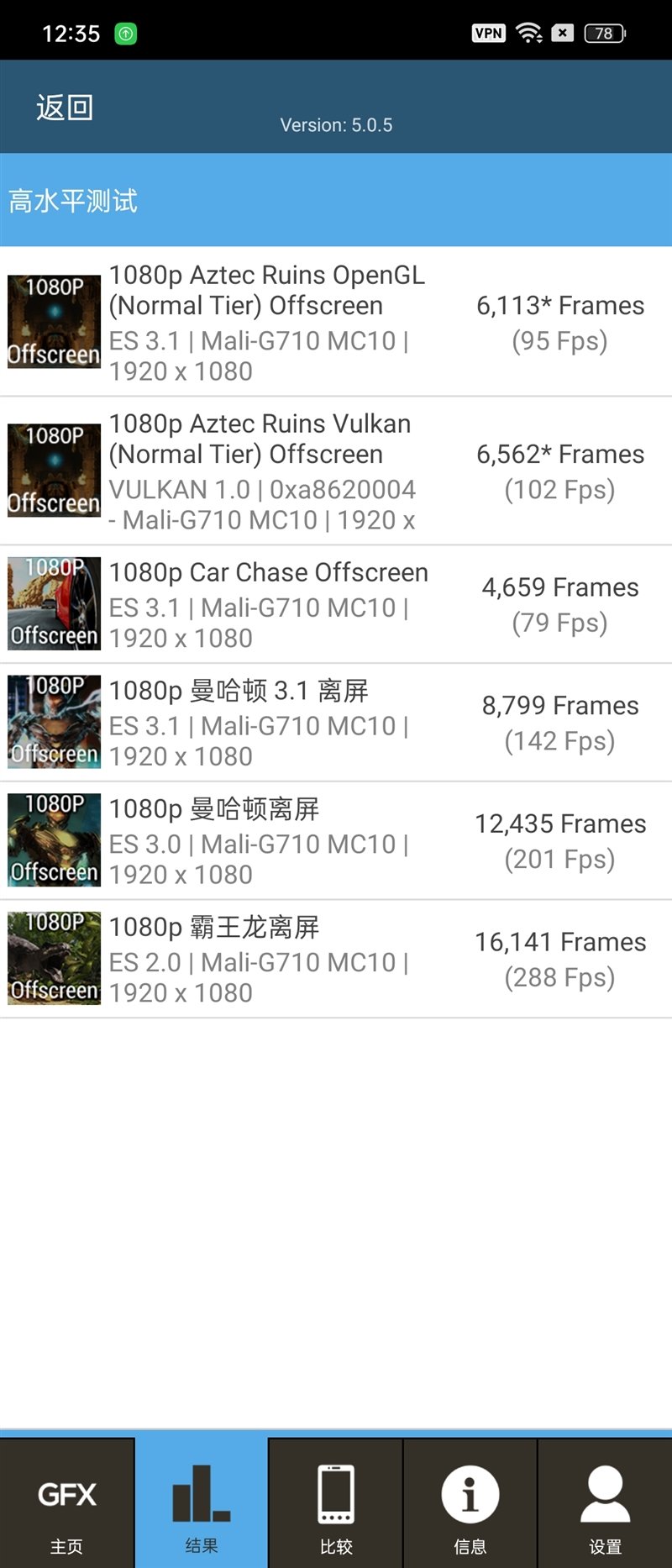Open 1080p Aztec Ruins OpenGL result

tap(336, 322)
